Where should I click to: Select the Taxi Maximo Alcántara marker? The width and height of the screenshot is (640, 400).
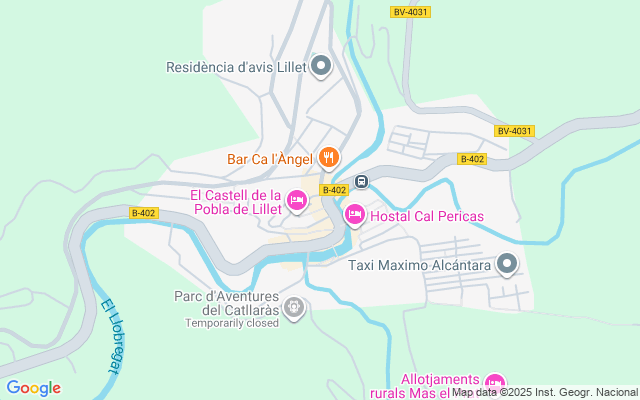point(508,265)
